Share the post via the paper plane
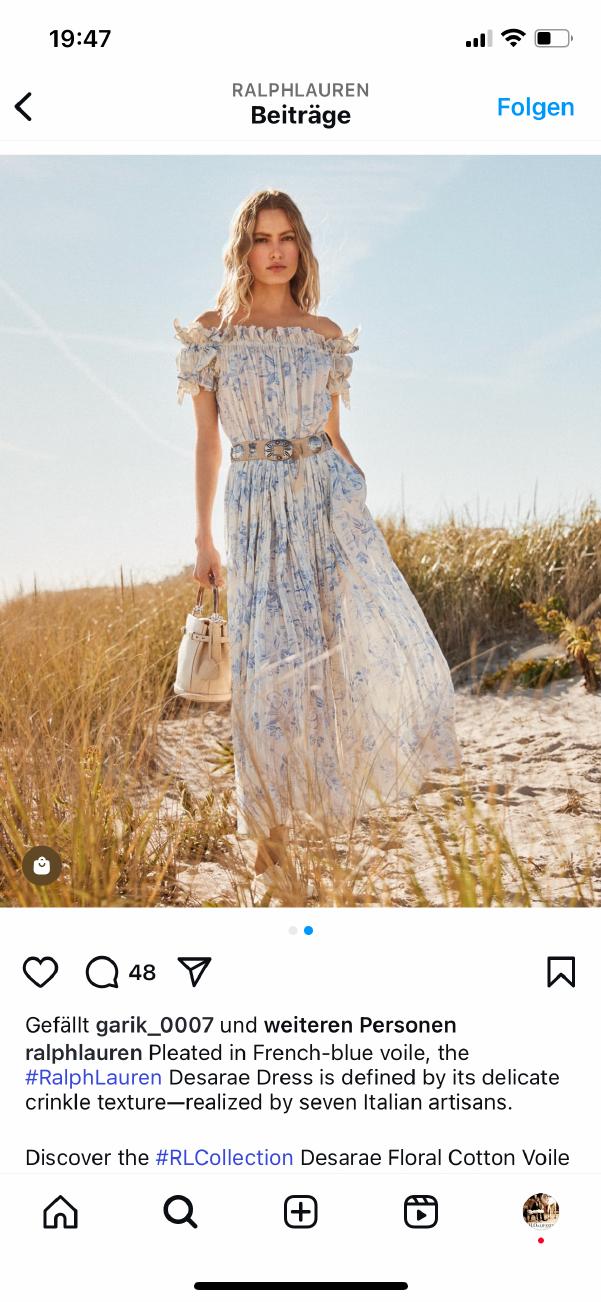 click(194, 971)
